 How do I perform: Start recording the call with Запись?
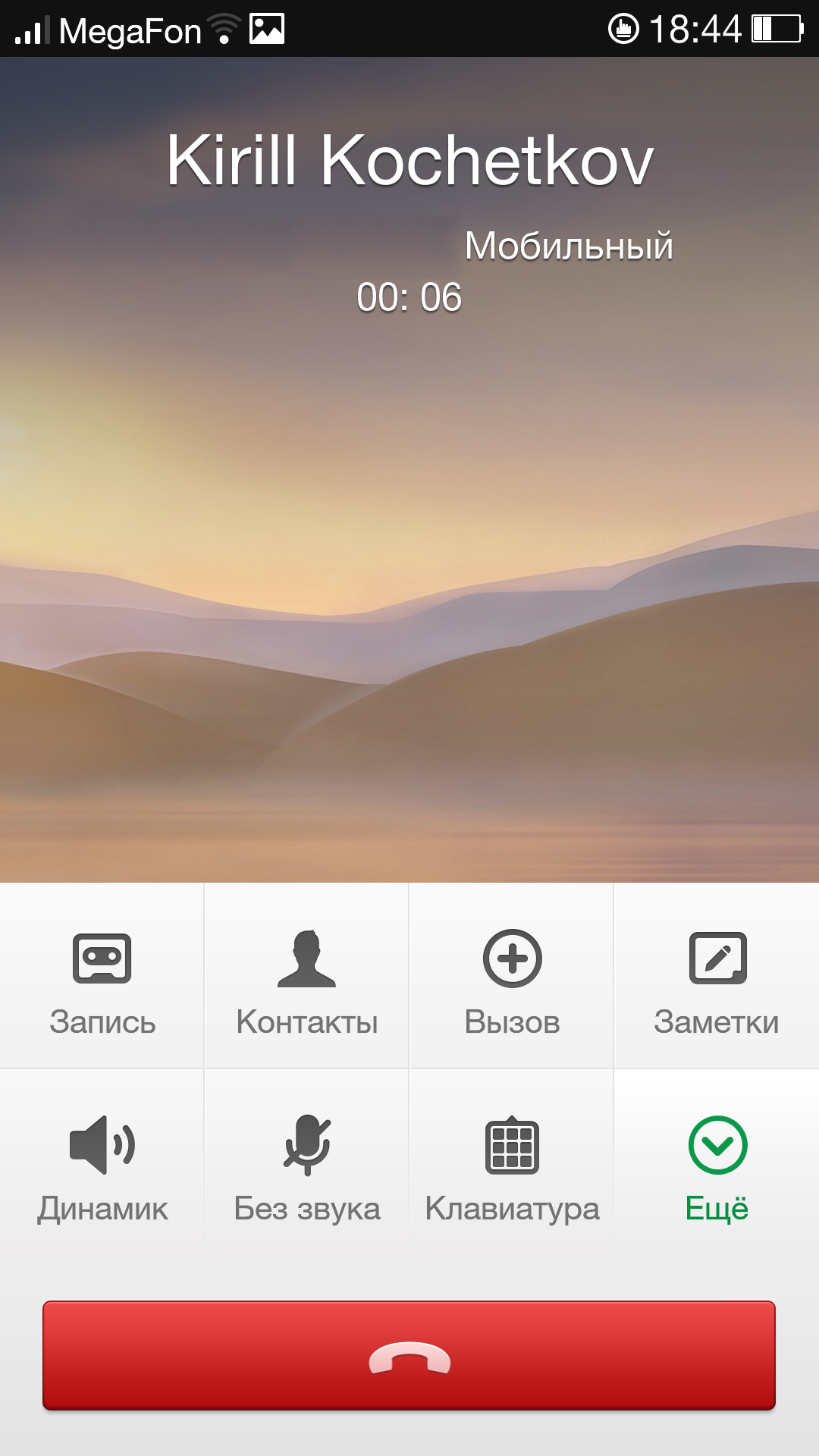pyautogui.click(x=102, y=976)
